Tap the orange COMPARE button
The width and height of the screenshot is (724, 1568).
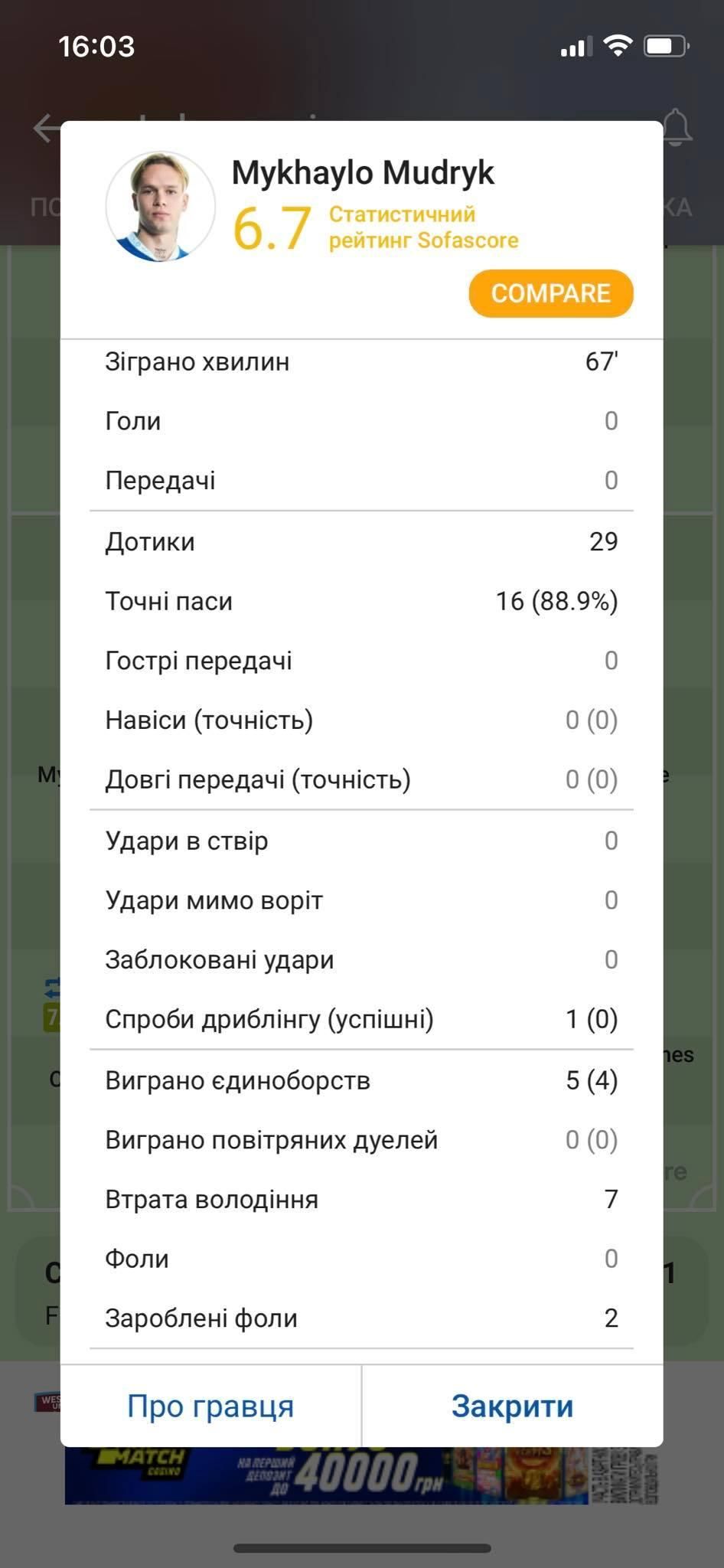pyautogui.click(x=551, y=293)
